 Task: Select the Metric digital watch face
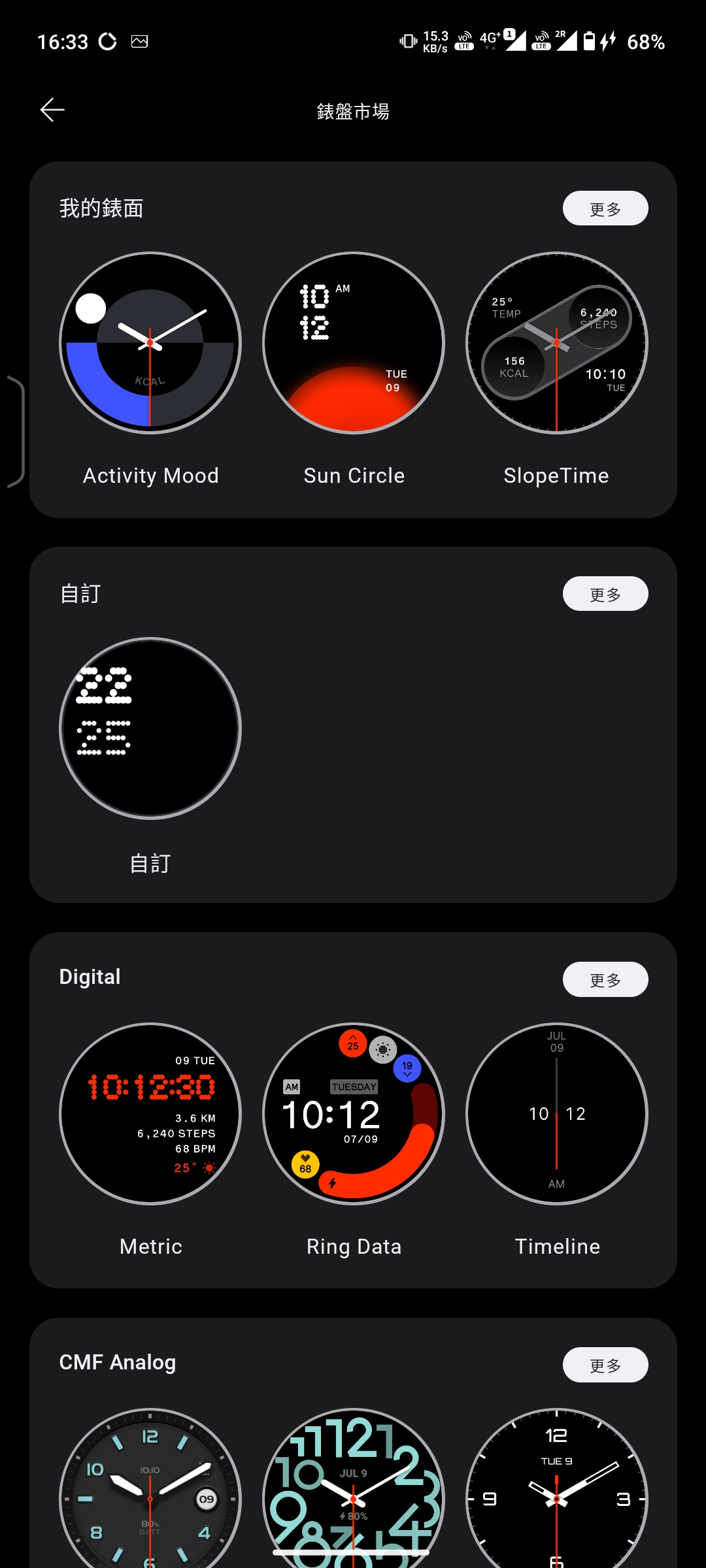150,1114
